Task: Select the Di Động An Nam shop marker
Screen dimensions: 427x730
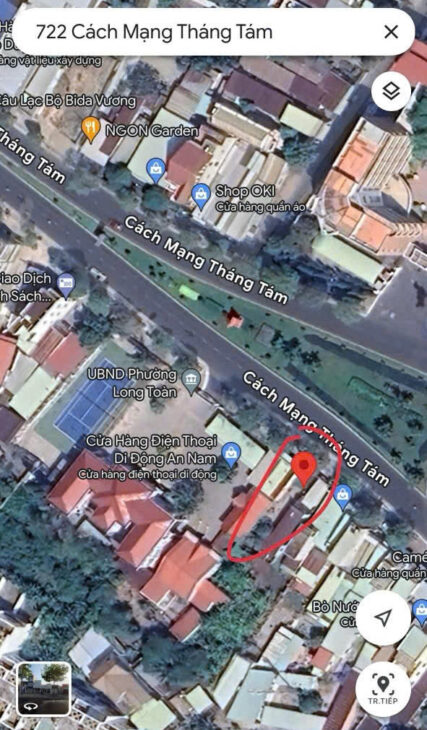Action: [231, 455]
